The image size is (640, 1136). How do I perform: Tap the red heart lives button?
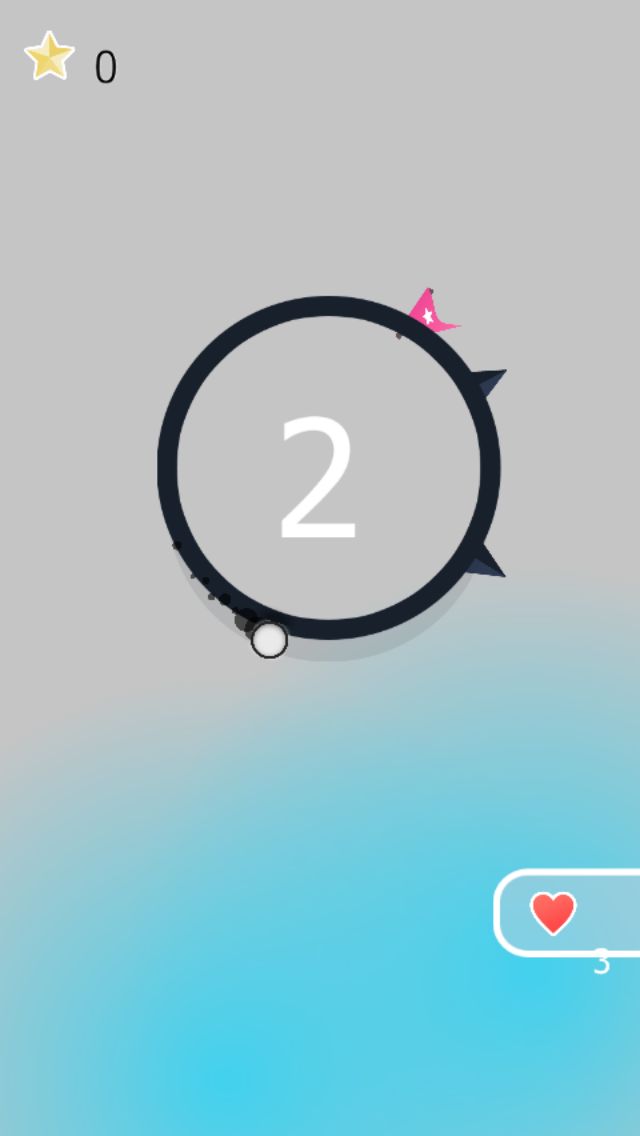pyautogui.click(x=554, y=913)
